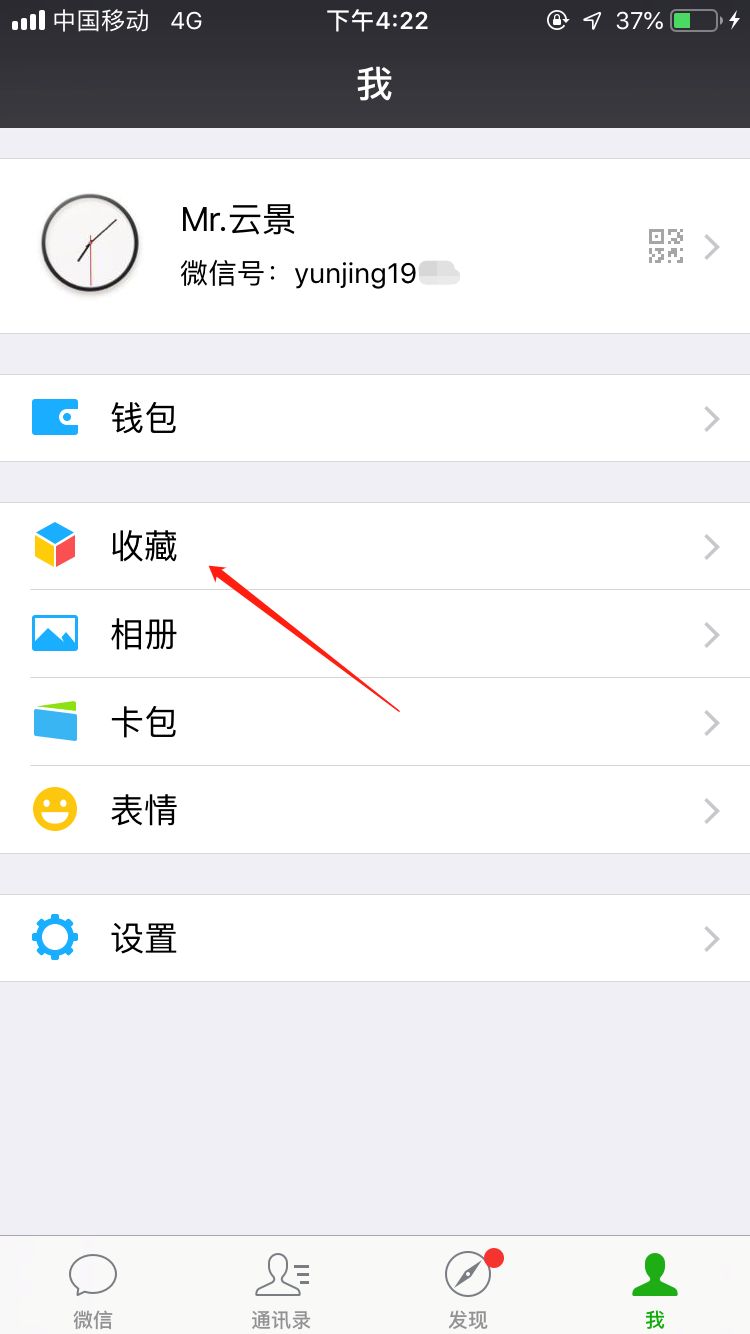Open 收藏 favorites

[375, 546]
